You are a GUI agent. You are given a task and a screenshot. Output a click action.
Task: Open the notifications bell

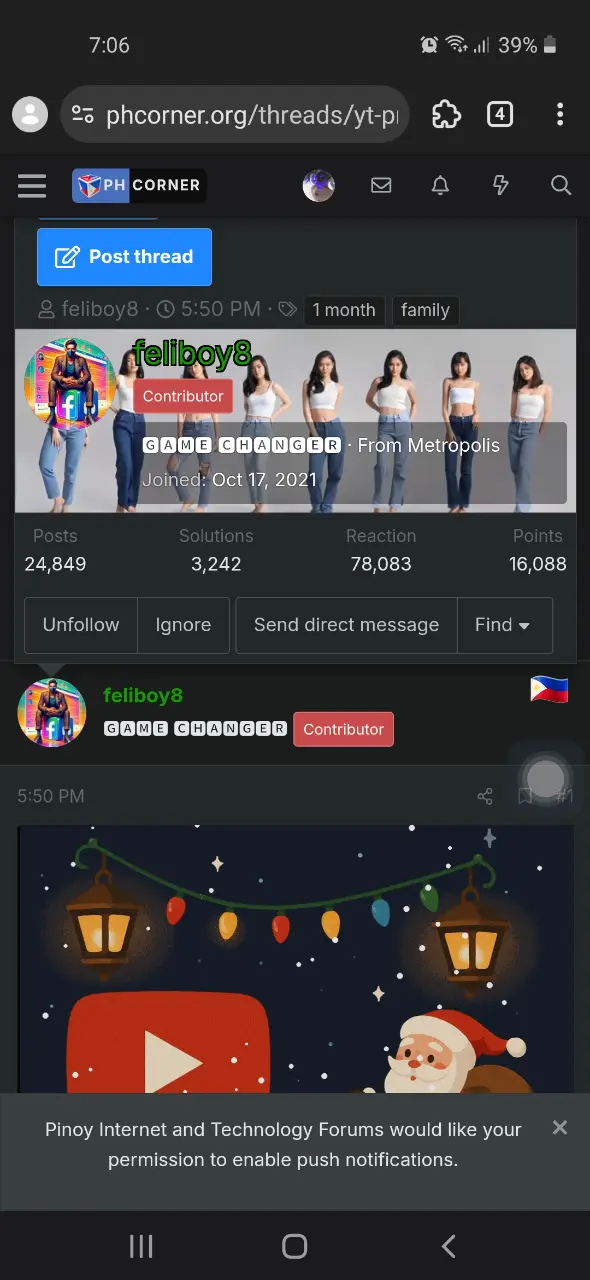click(440, 185)
